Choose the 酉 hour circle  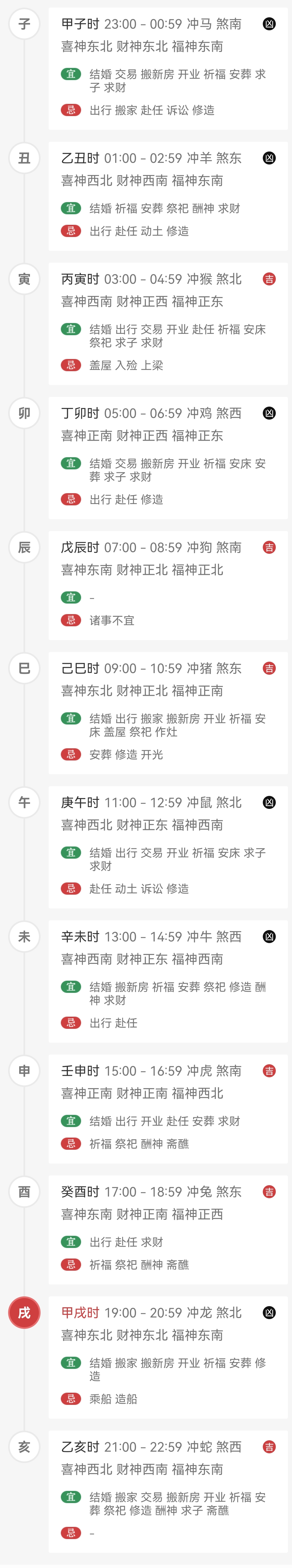(24, 1191)
